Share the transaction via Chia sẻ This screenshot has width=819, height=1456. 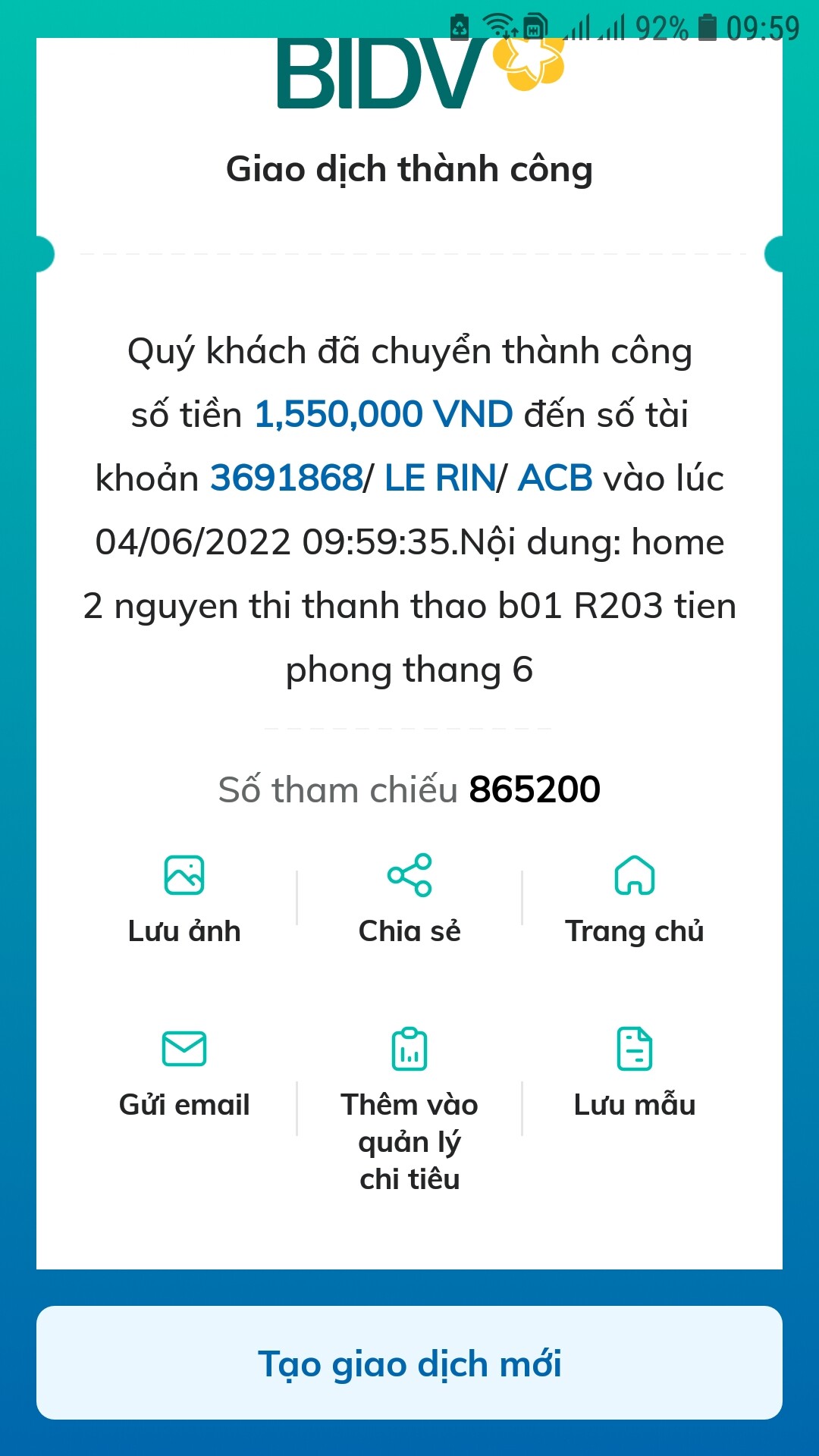pos(409,899)
